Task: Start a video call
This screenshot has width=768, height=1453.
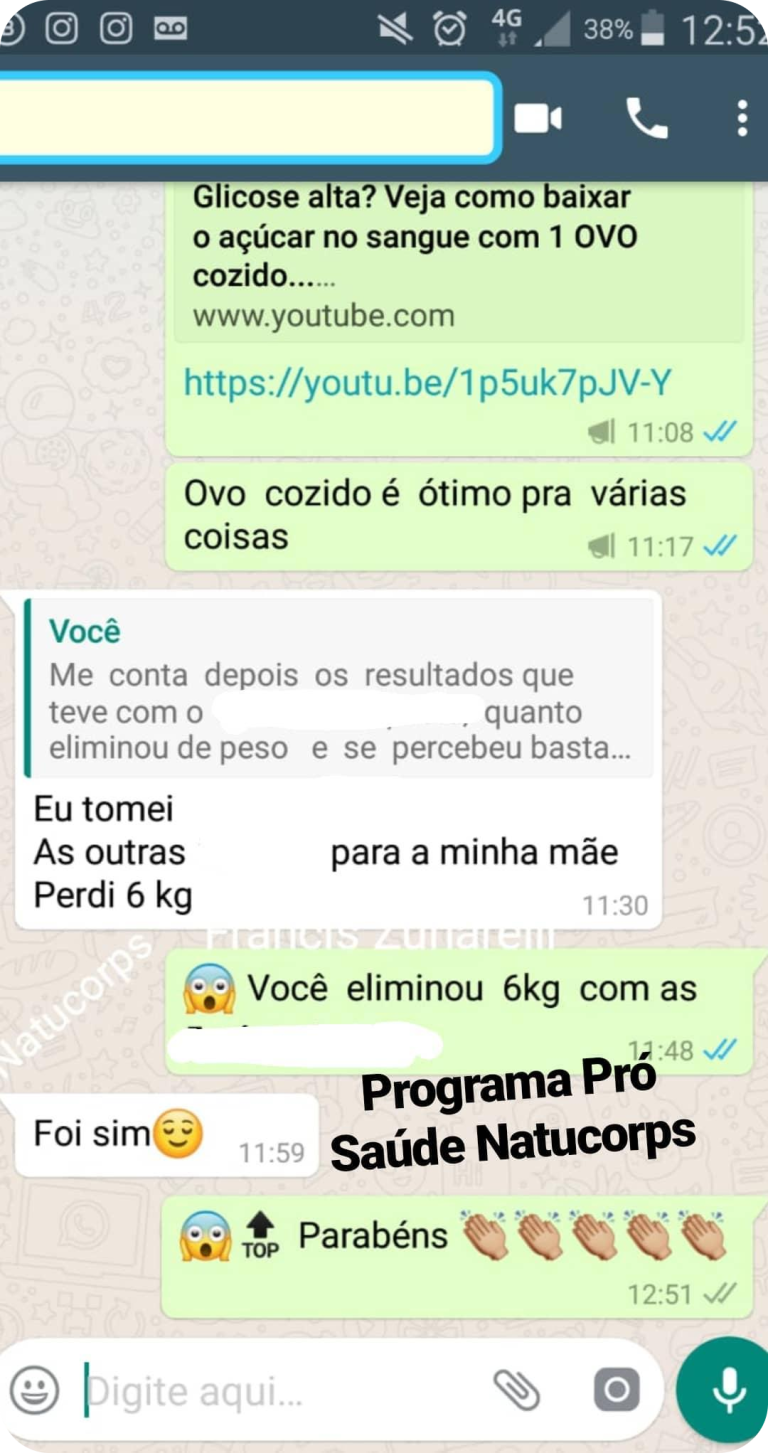Action: tap(539, 119)
